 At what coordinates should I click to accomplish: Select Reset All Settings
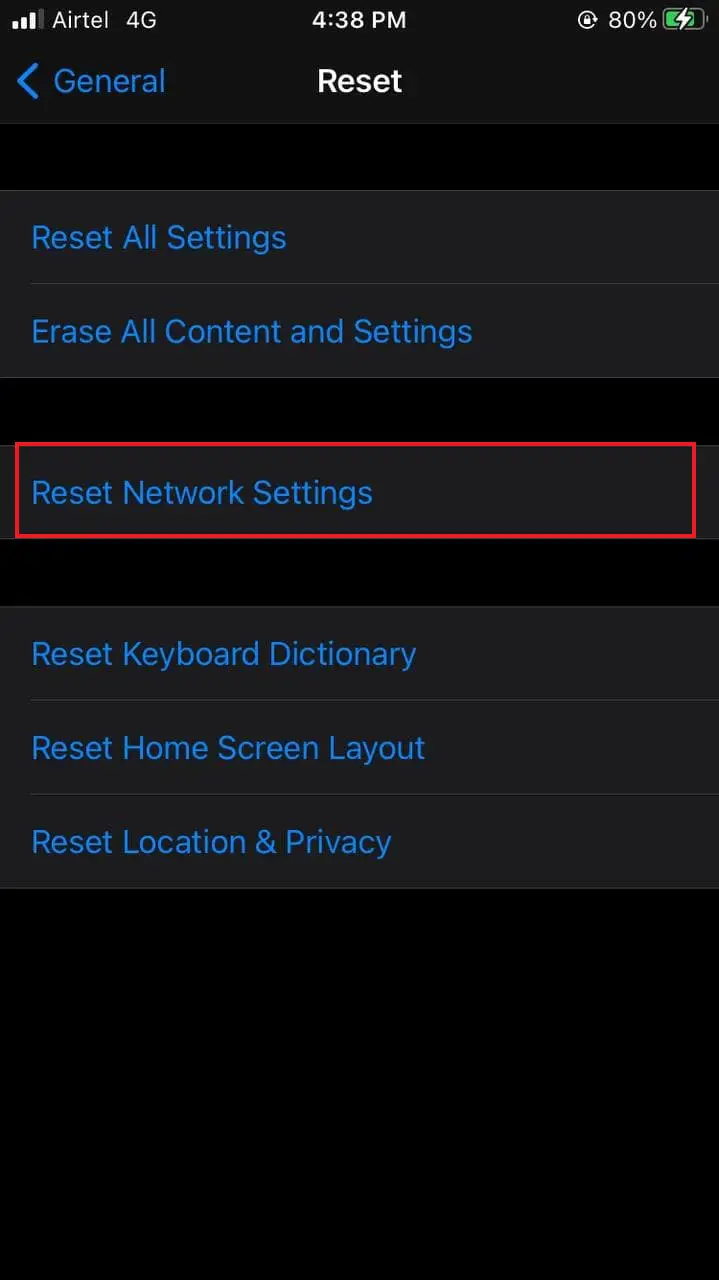[x=359, y=237]
